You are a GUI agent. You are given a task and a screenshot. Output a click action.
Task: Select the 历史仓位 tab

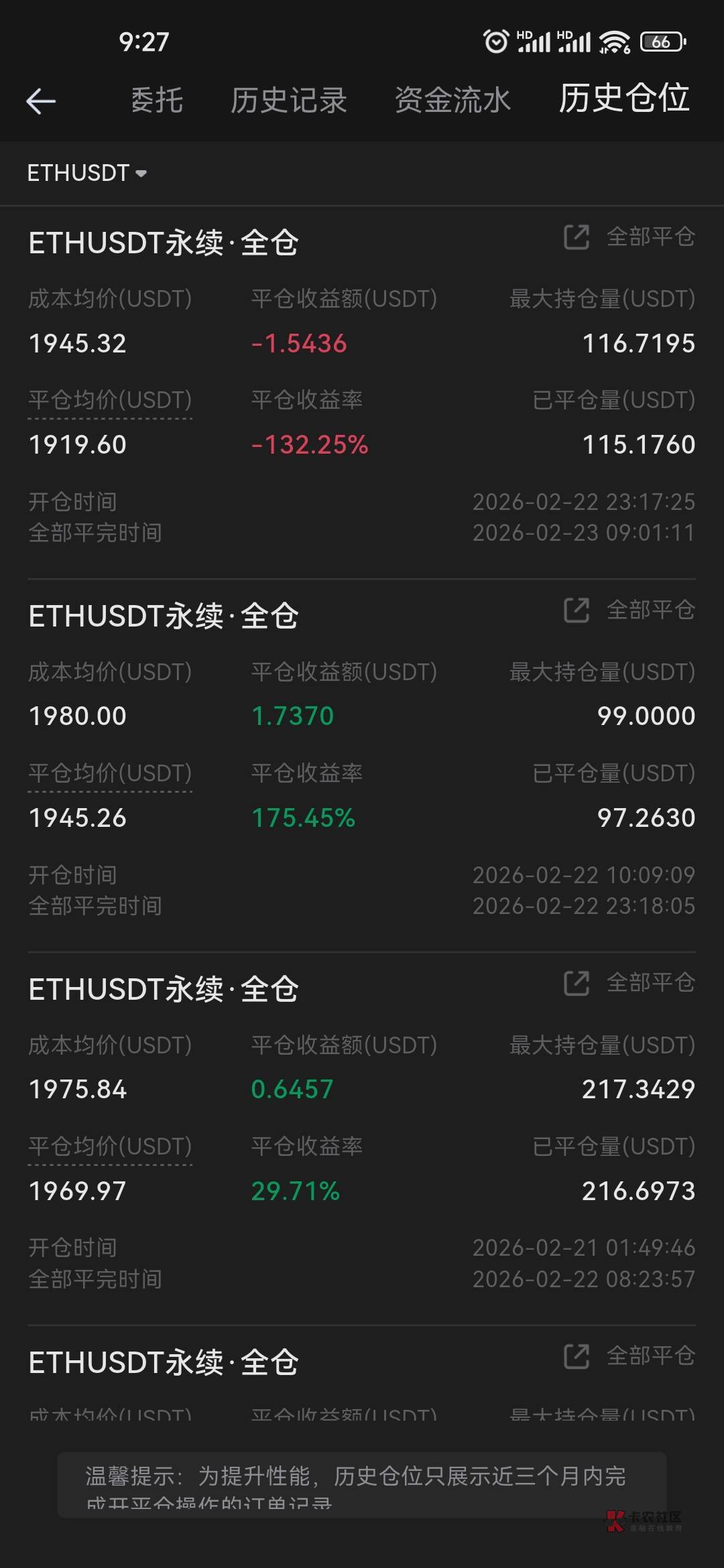pyautogui.click(x=624, y=99)
